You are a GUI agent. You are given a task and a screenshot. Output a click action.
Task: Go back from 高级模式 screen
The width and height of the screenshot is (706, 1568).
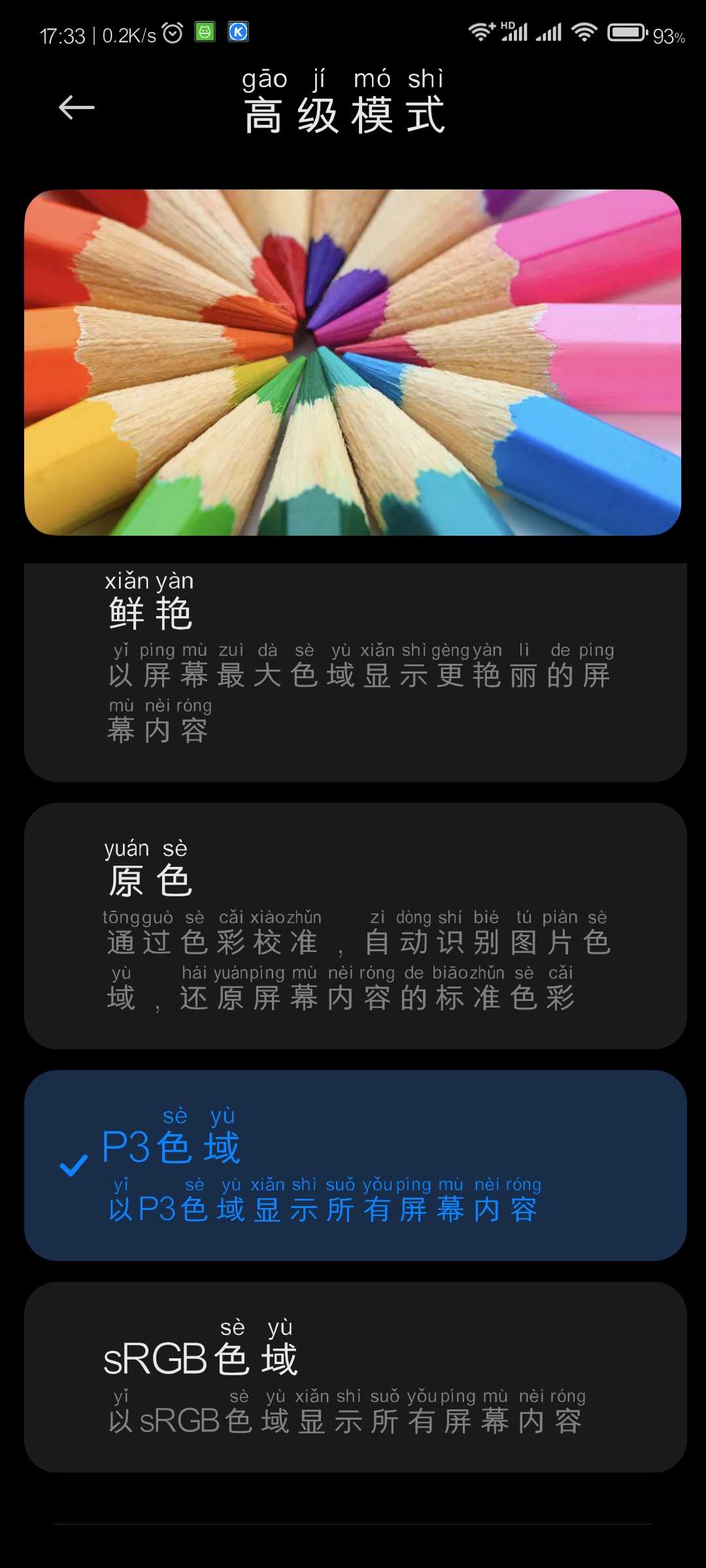pyautogui.click(x=76, y=108)
